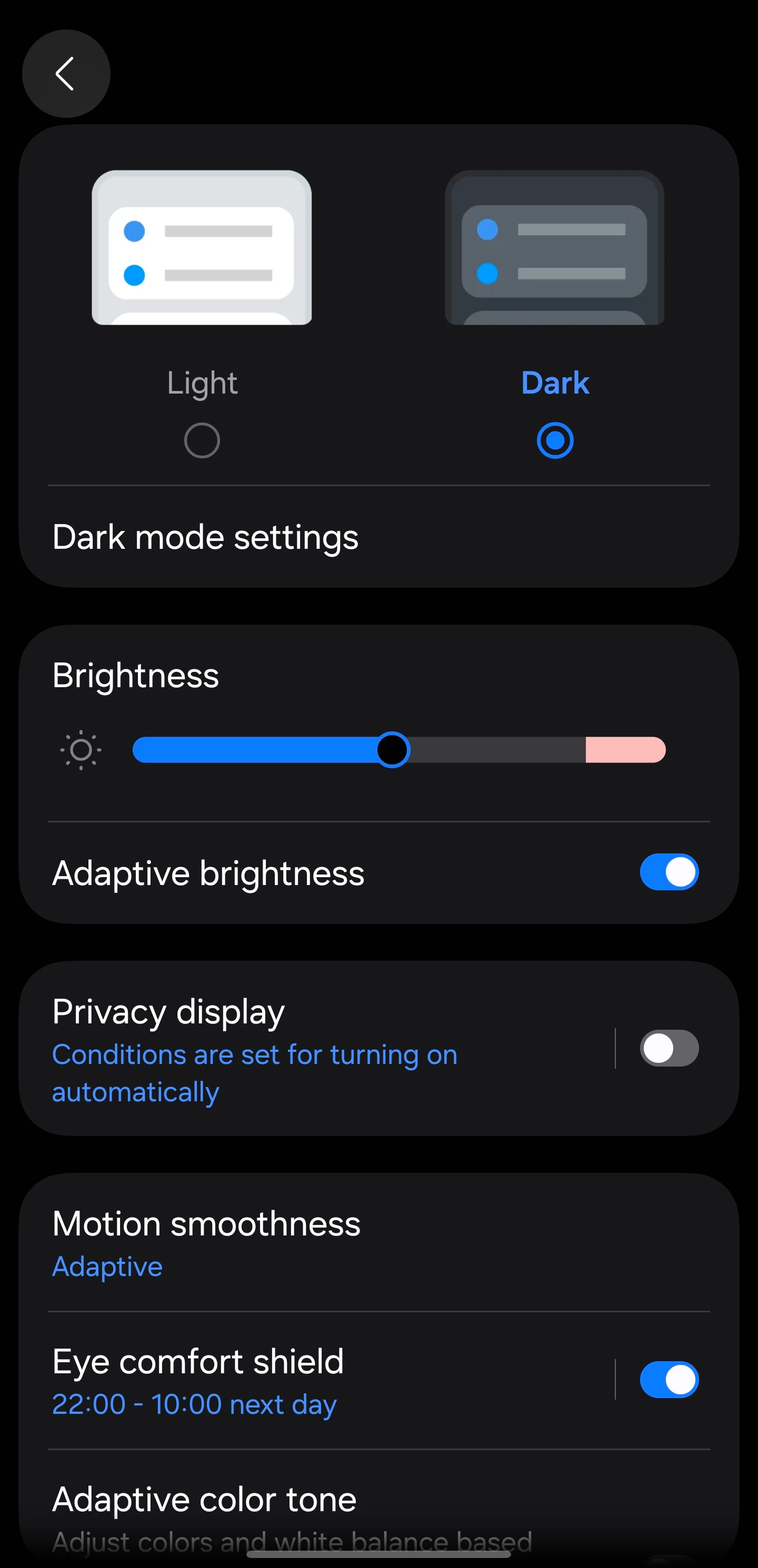Select the Light mode radio button

pyautogui.click(x=202, y=440)
